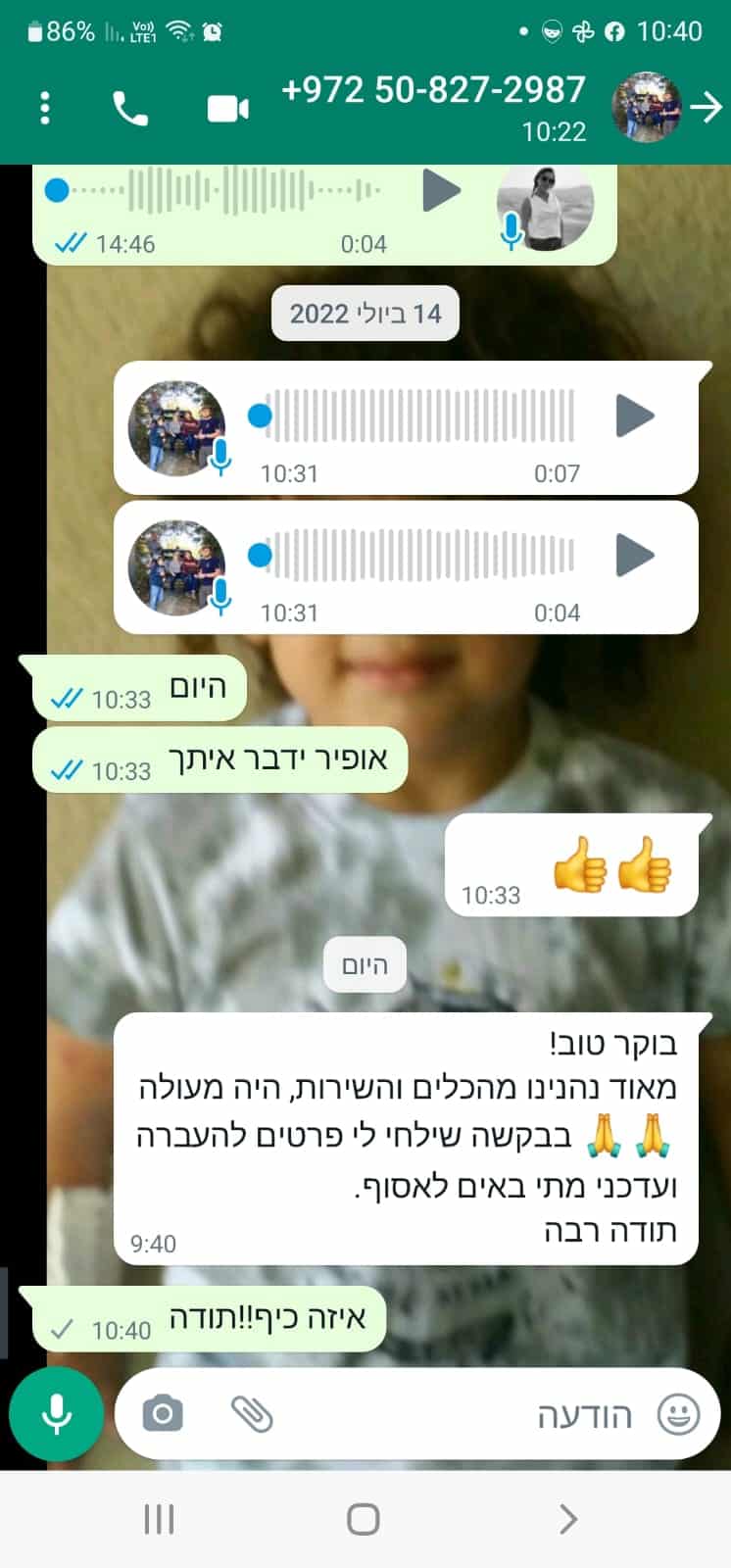Open the three-dot overflow menu
Viewport: 731px width, 1568px height.
point(44,108)
